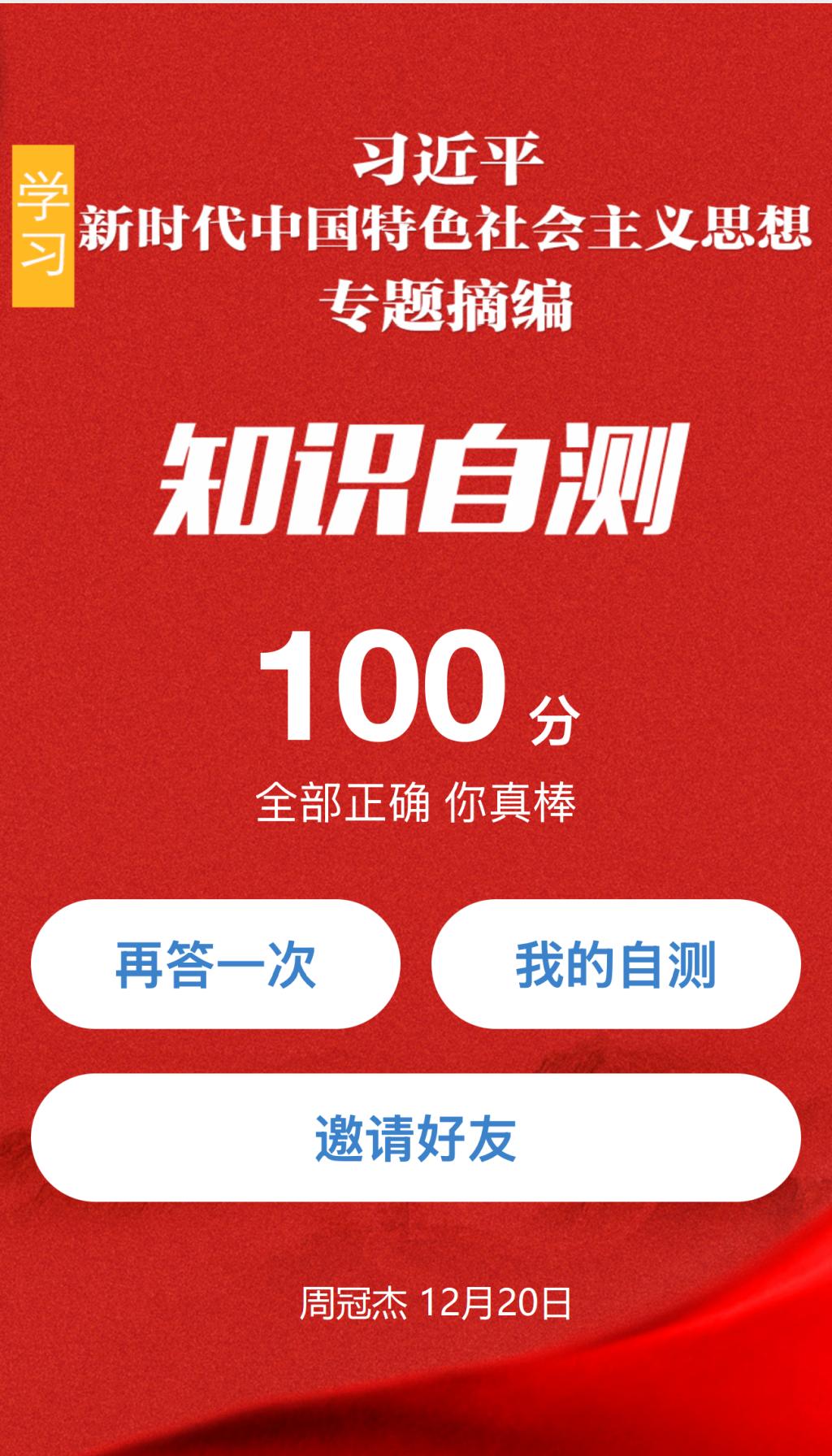Image resolution: width=832 pixels, height=1456 pixels.
Task: Tap 再答一次 to retake the quiz
Action: 215,964
